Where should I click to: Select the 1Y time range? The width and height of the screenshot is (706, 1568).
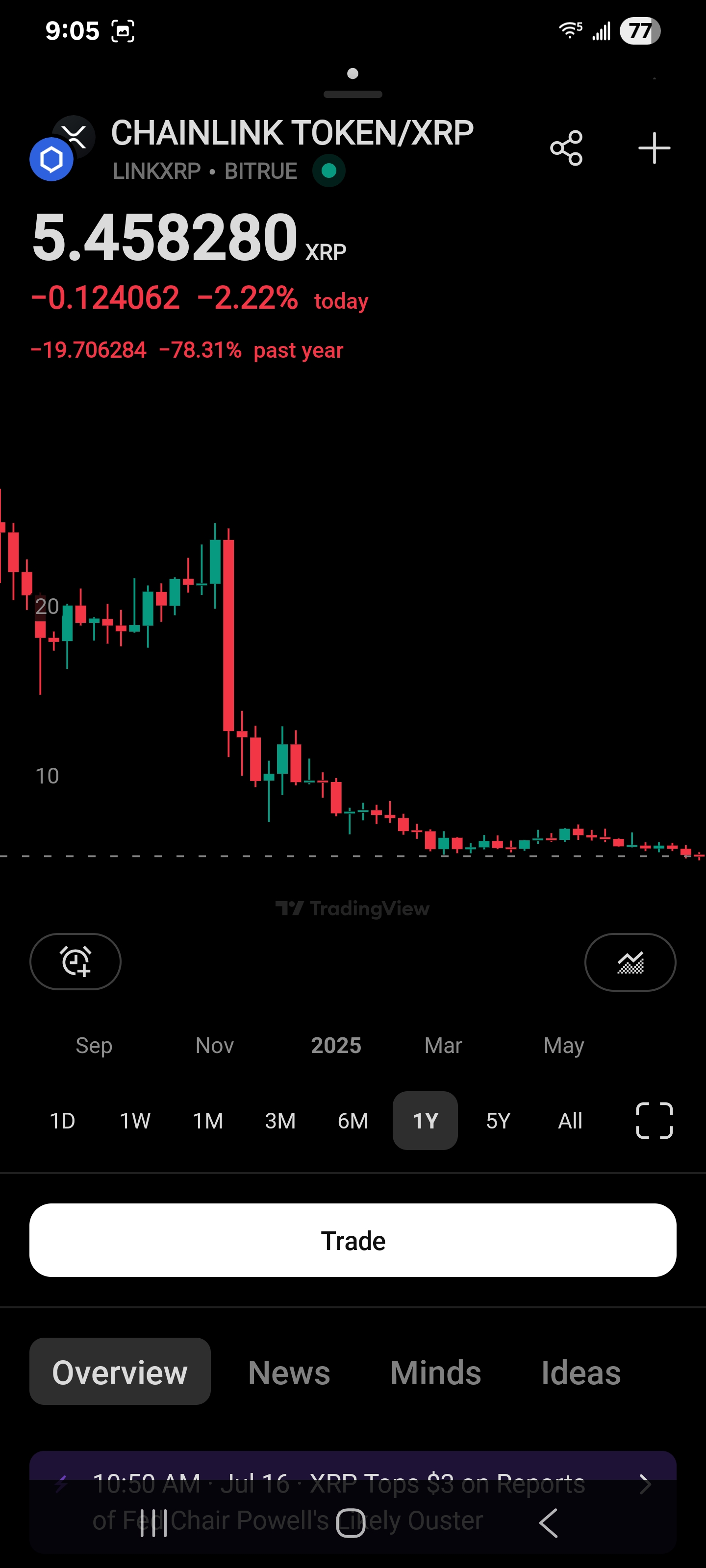[x=425, y=1121]
